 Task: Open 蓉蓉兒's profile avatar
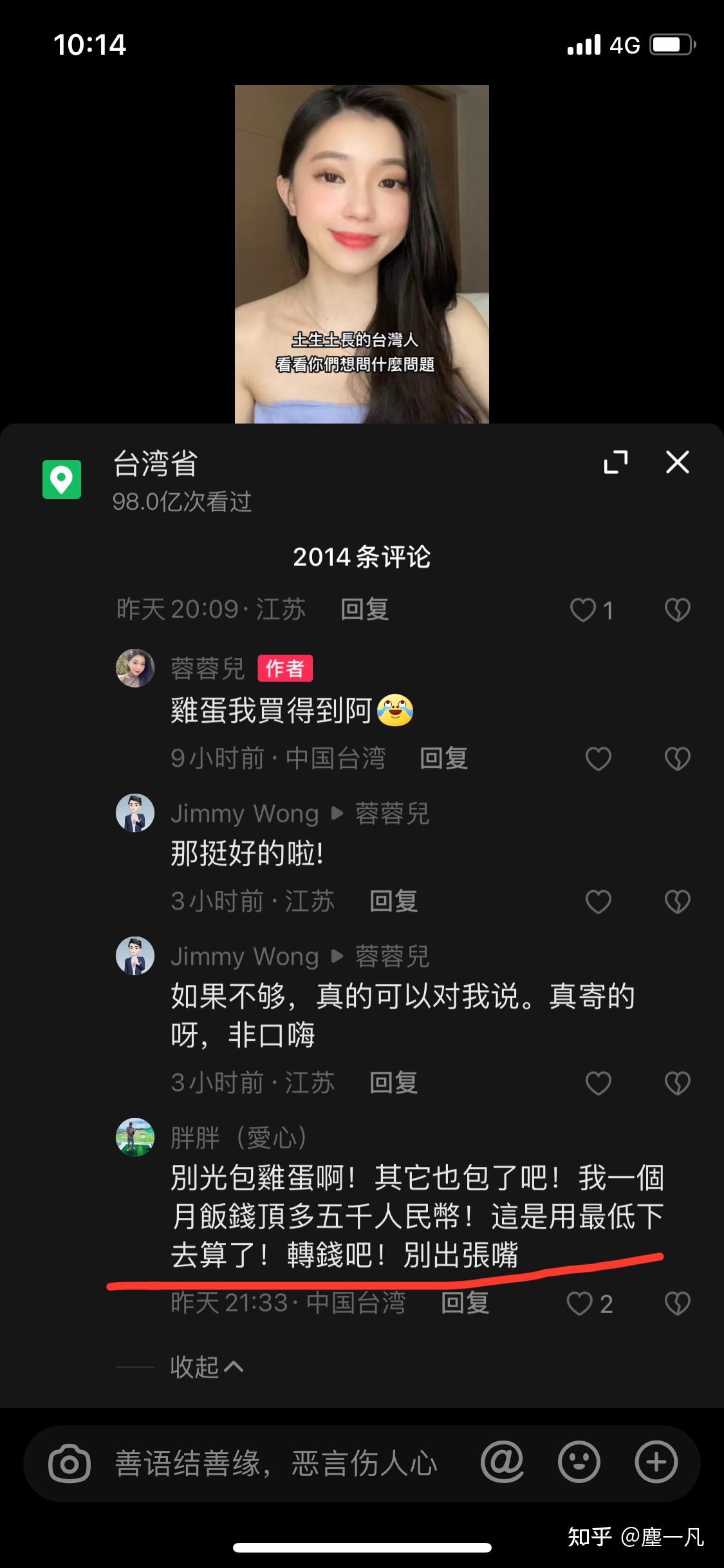(135, 668)
